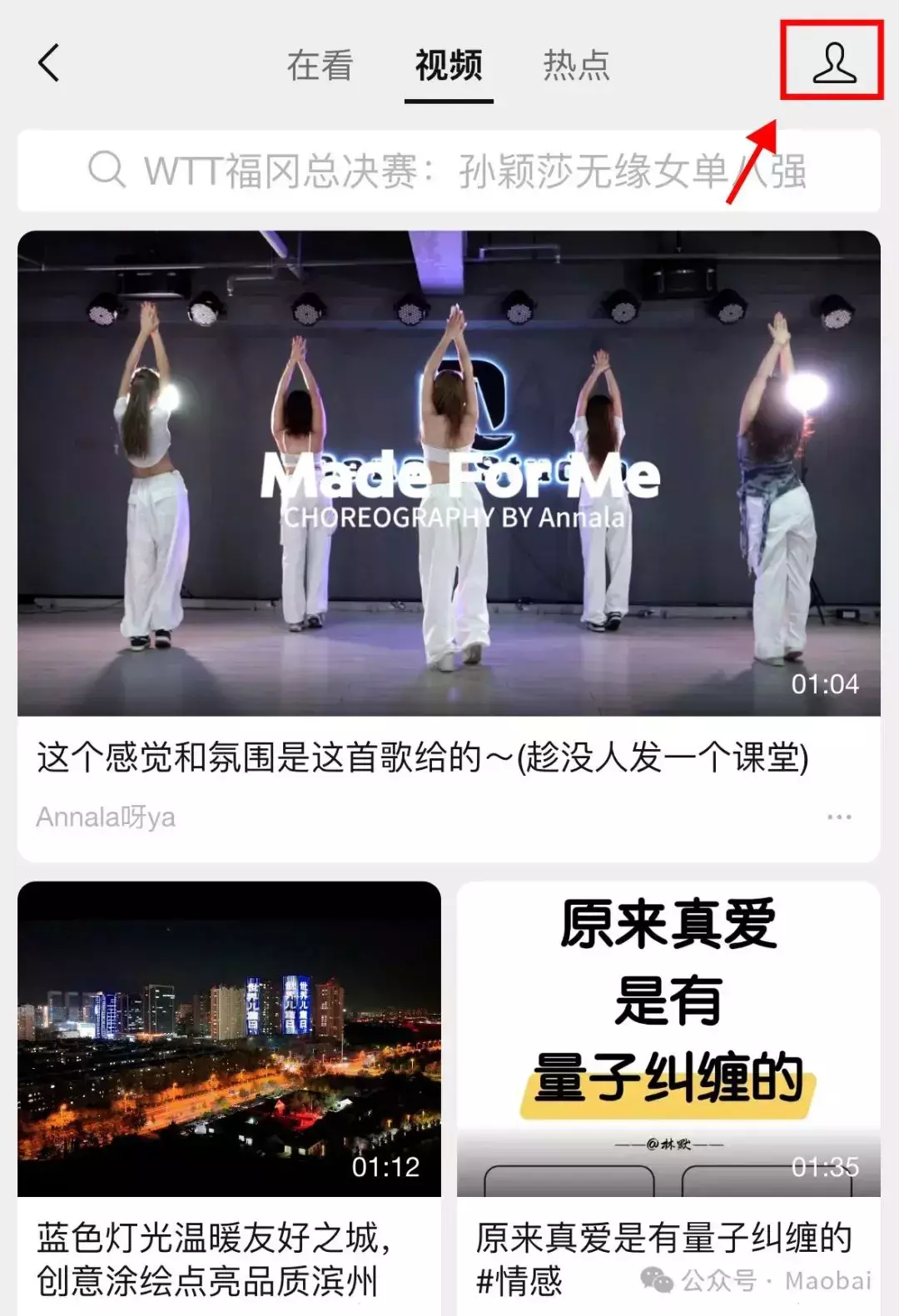Screen dimensions: 899x1316
Task: Tap the back arrow at top left
Action: (x=47, y=64)
